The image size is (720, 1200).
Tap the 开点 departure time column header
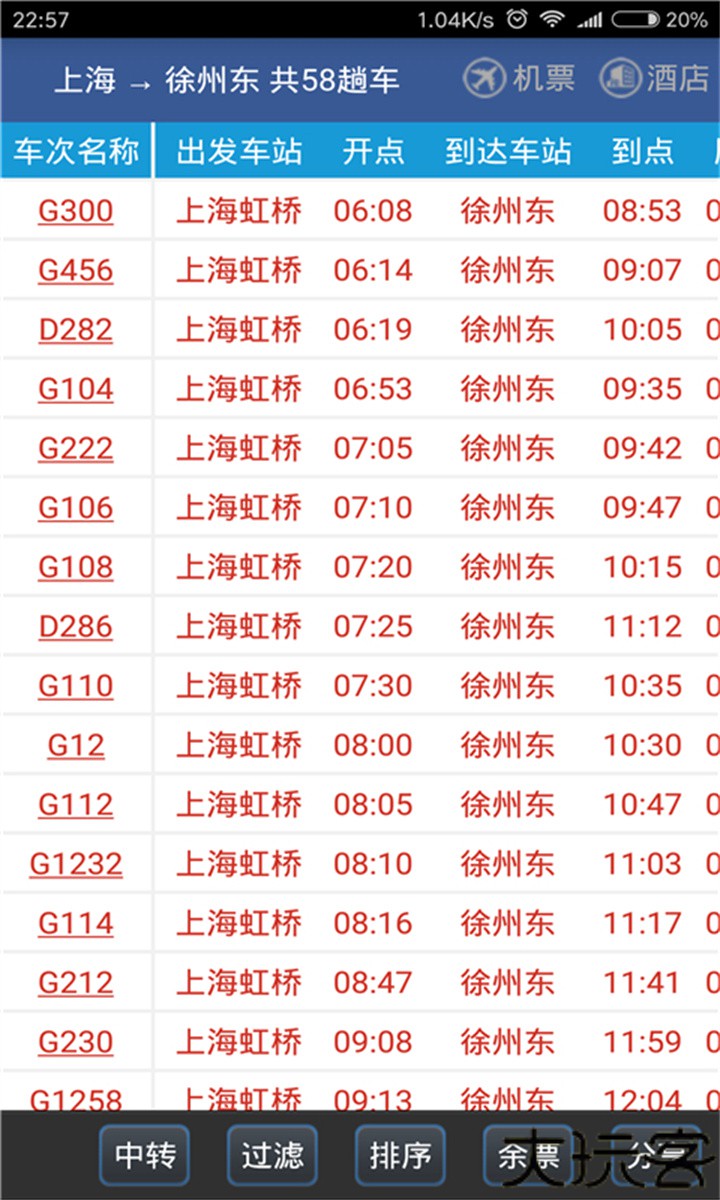click(375, 150)
